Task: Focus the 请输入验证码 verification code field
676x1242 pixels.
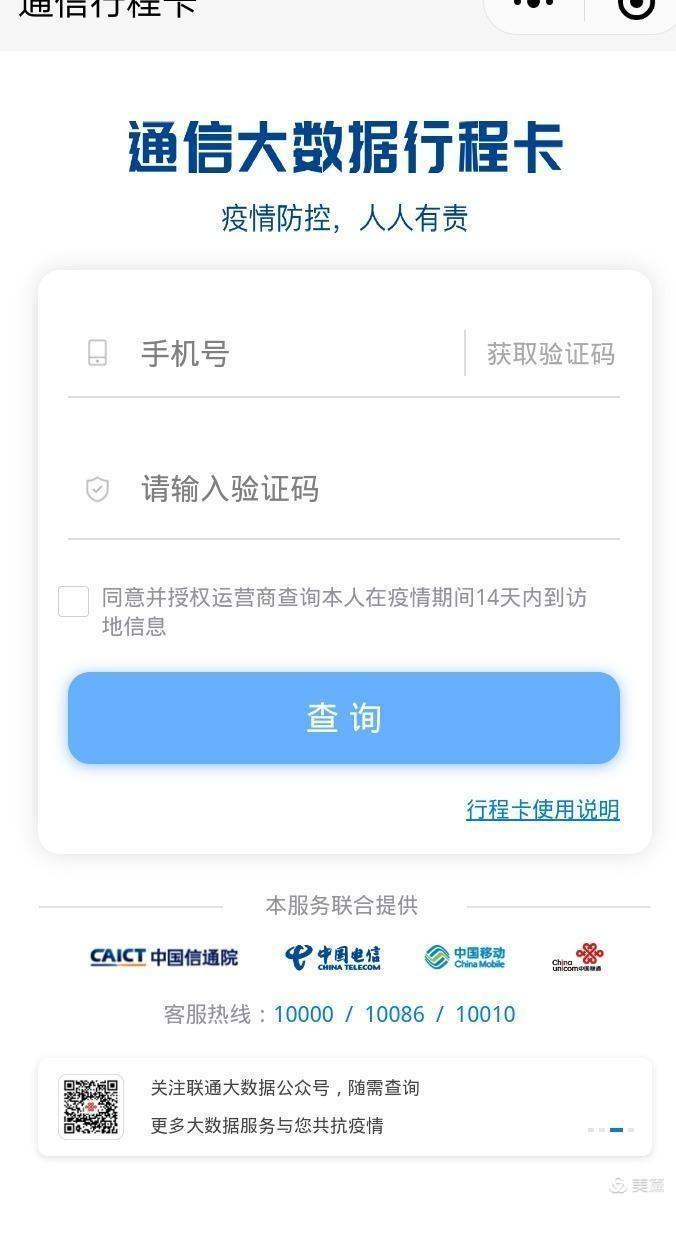Action: [x=340, y=490]
